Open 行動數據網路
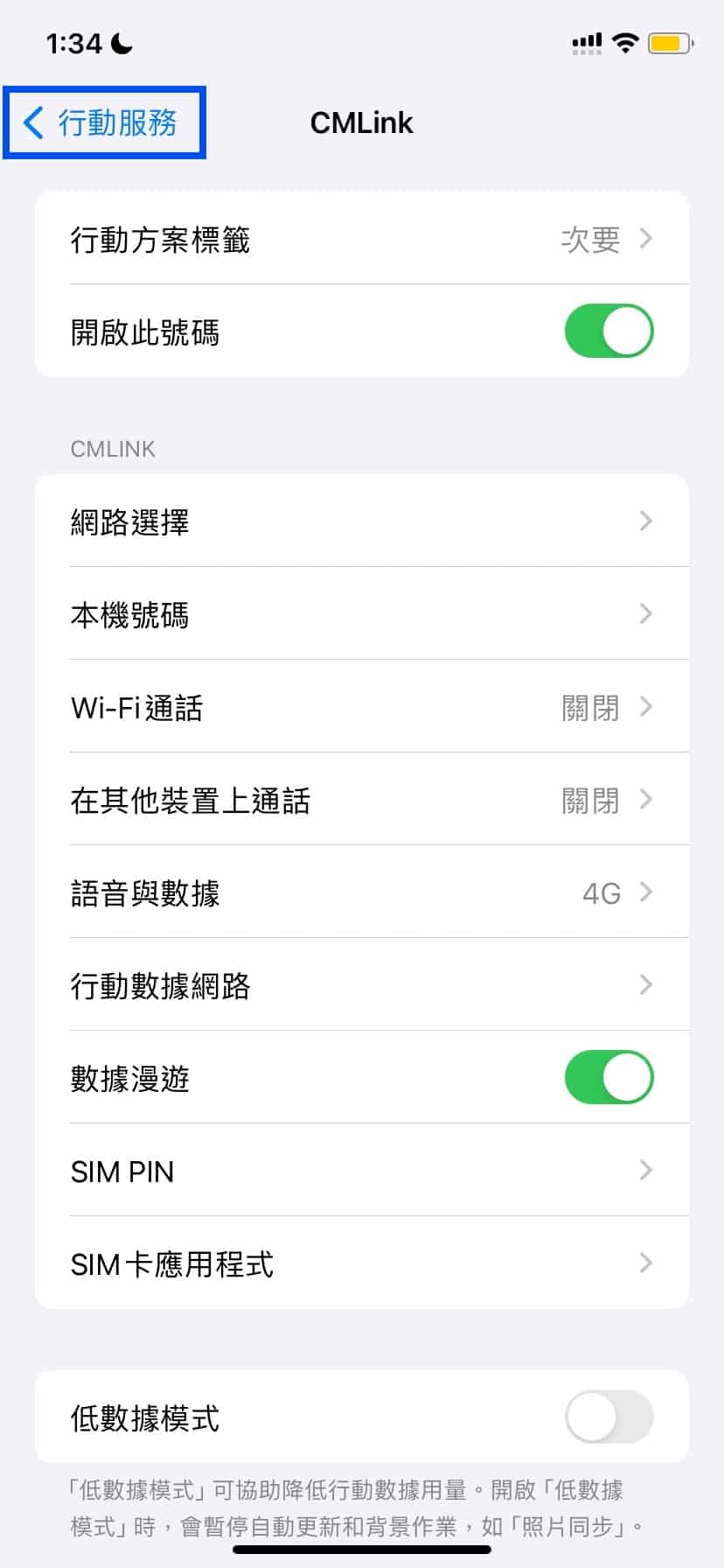Image resolution: width=724 pixels, height=1568 pixels. click(x=362, y=985)
